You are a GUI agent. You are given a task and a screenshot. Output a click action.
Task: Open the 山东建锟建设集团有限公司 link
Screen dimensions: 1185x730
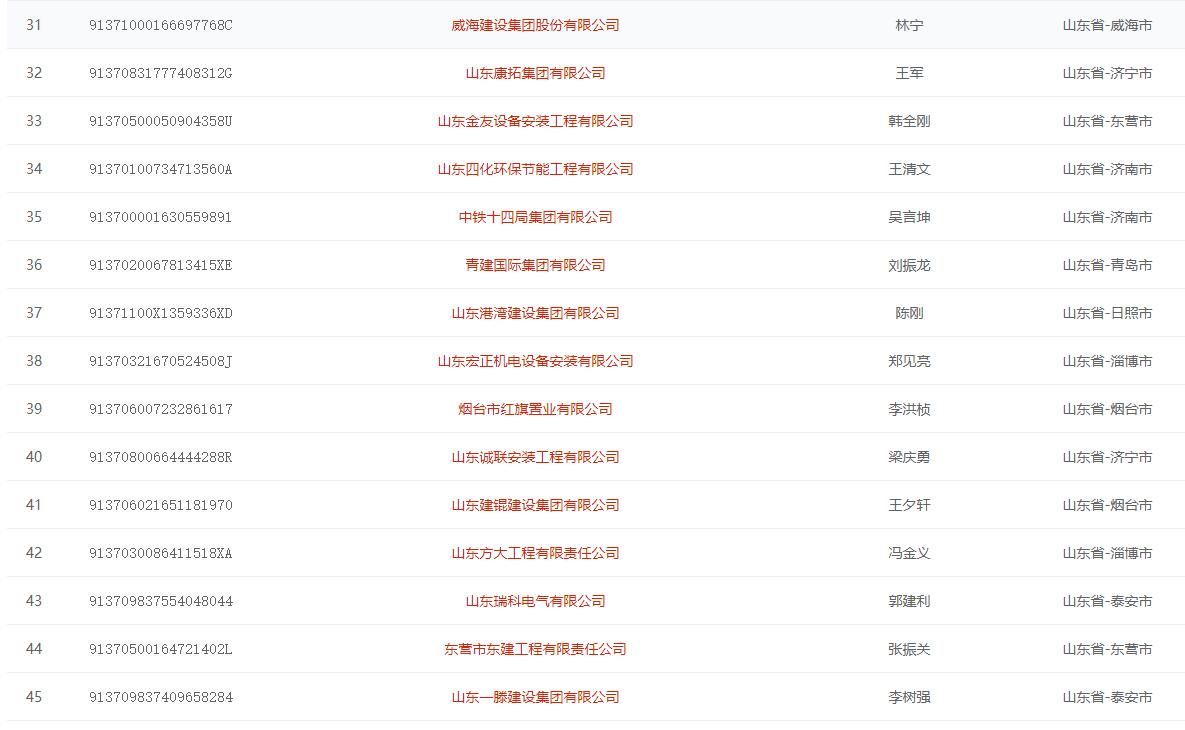coord(535,505)
